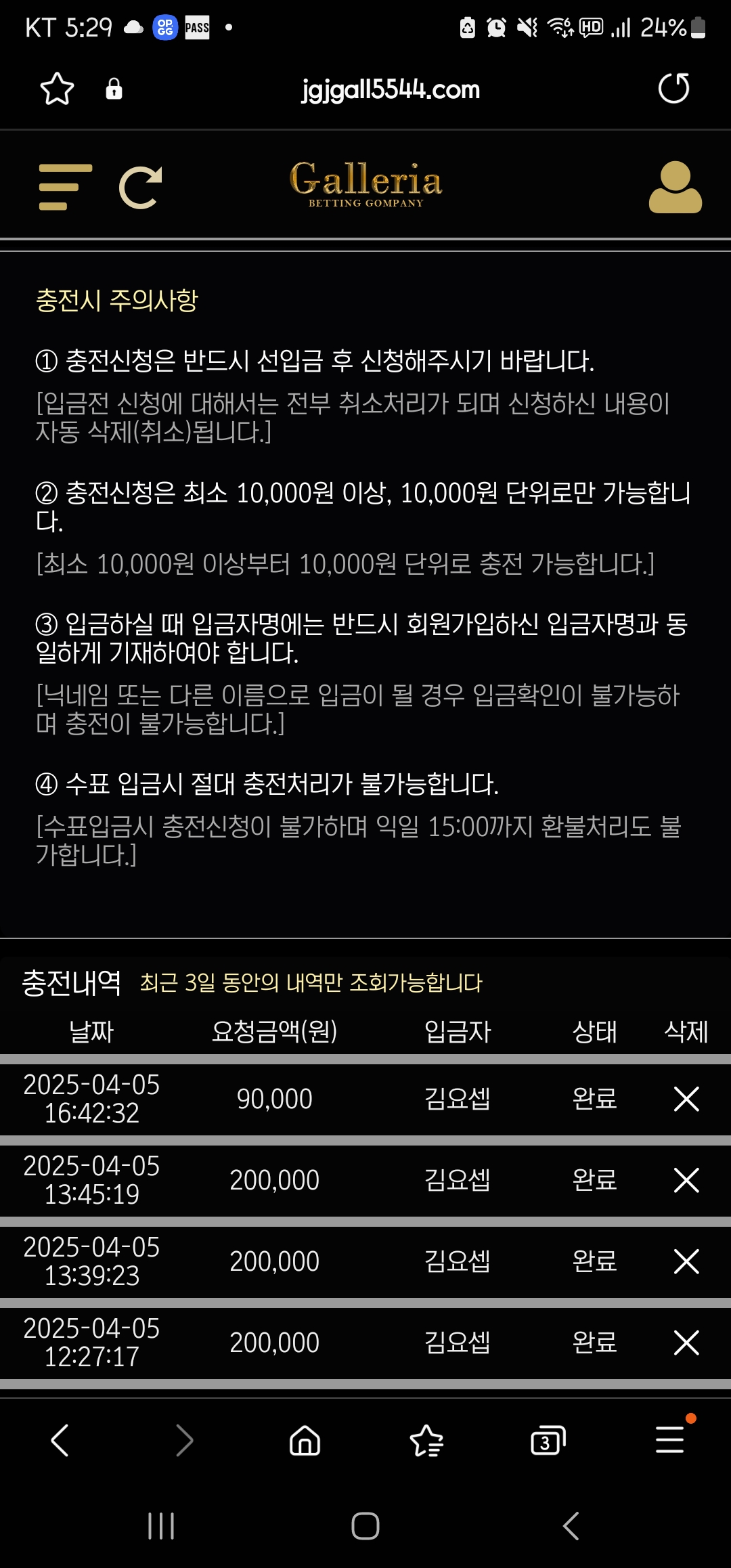This screenshot has width=731, height=1568.
Task: Open the browser tools menu
Action: click(x=670, y=1440)
